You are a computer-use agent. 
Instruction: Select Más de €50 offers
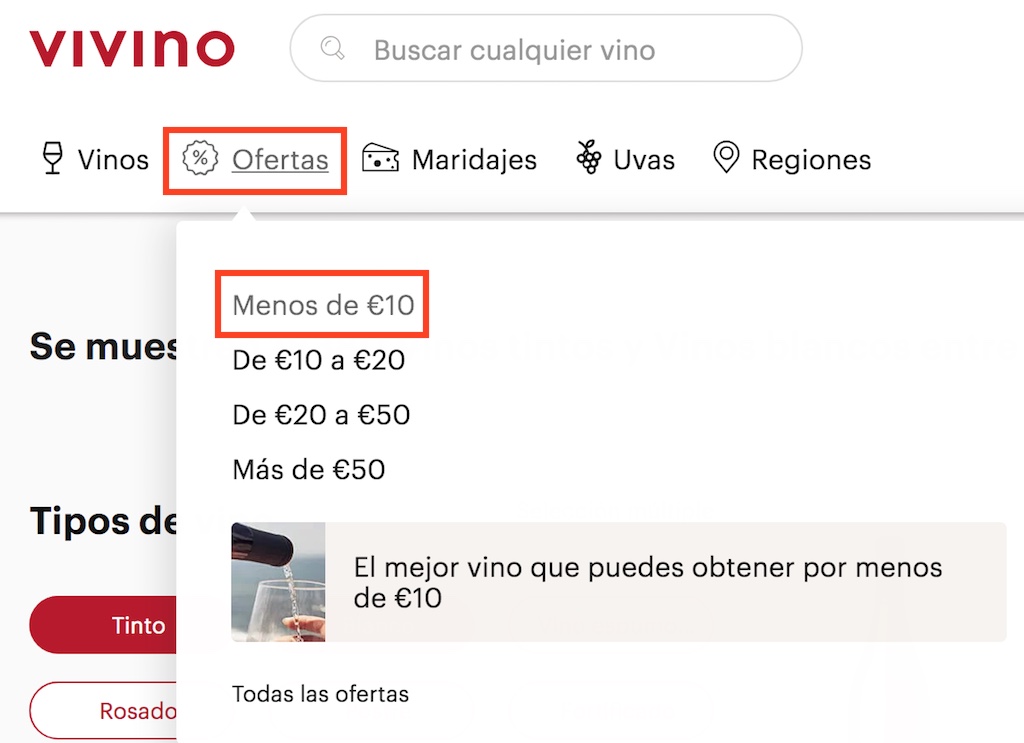[x=308, y=469]
